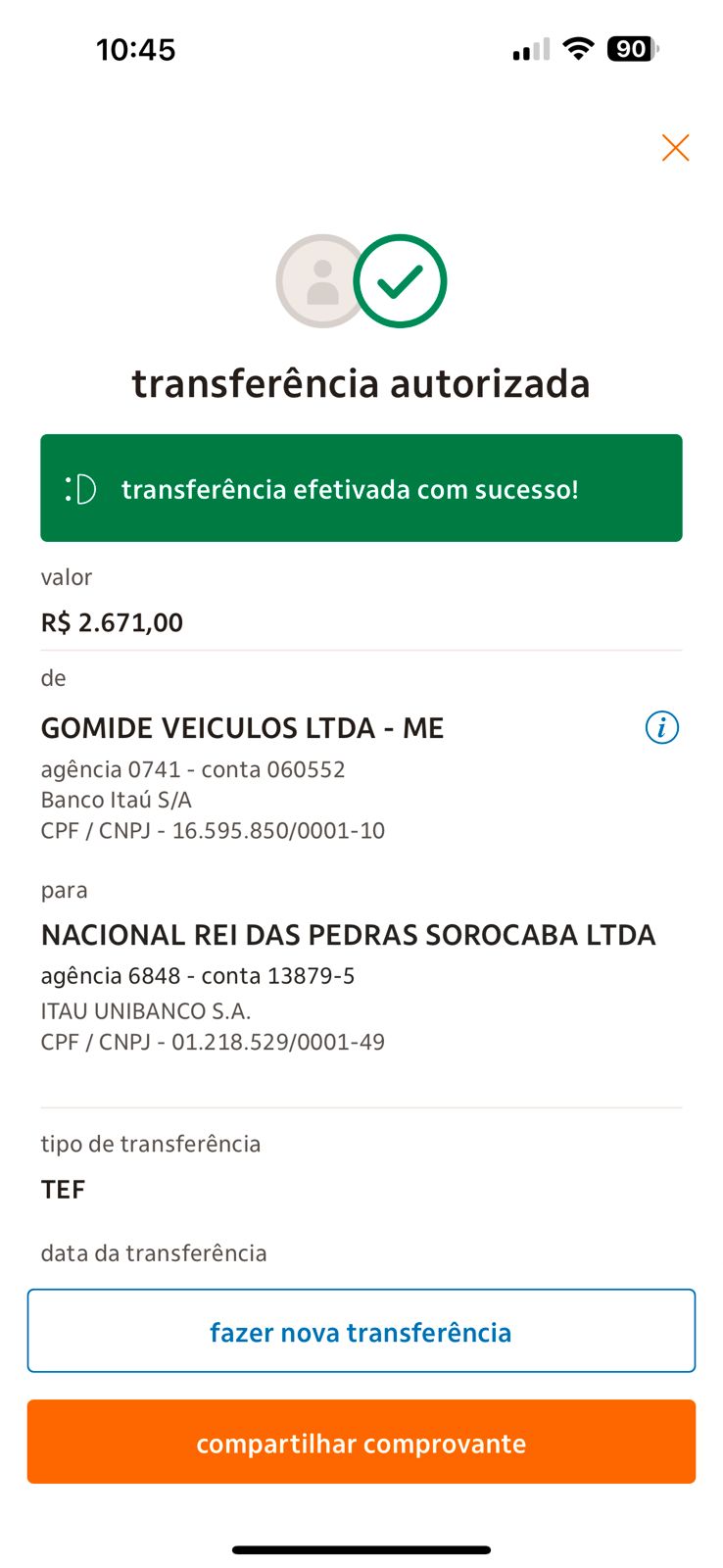Select agência 6848 - conta 13879-5 details
The image size is (723, 1568).
click(198, 975)
